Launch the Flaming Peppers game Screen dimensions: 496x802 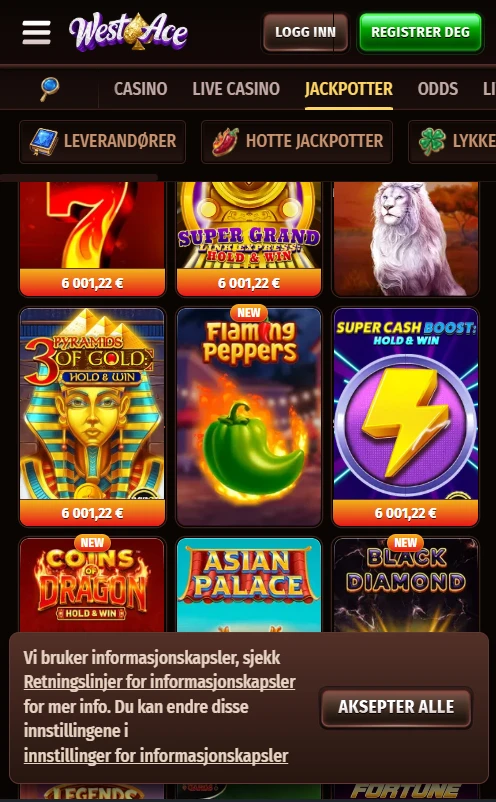(x=249, y=416)
